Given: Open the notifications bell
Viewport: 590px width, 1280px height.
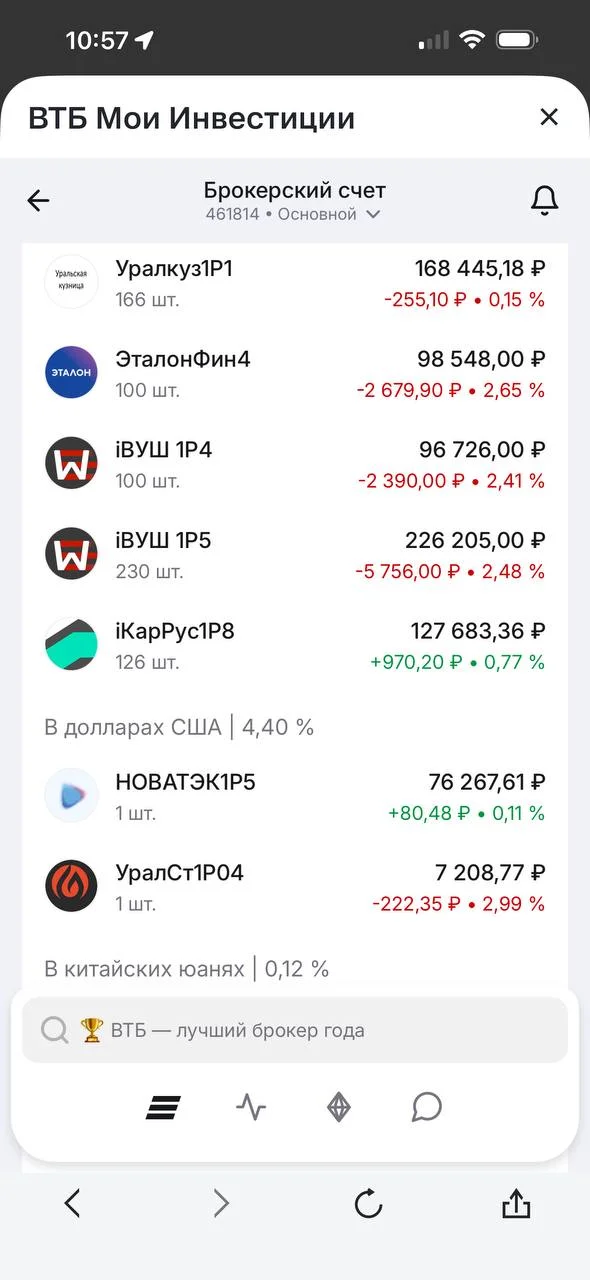Looking at the screenshot, I should coord(544,200).
